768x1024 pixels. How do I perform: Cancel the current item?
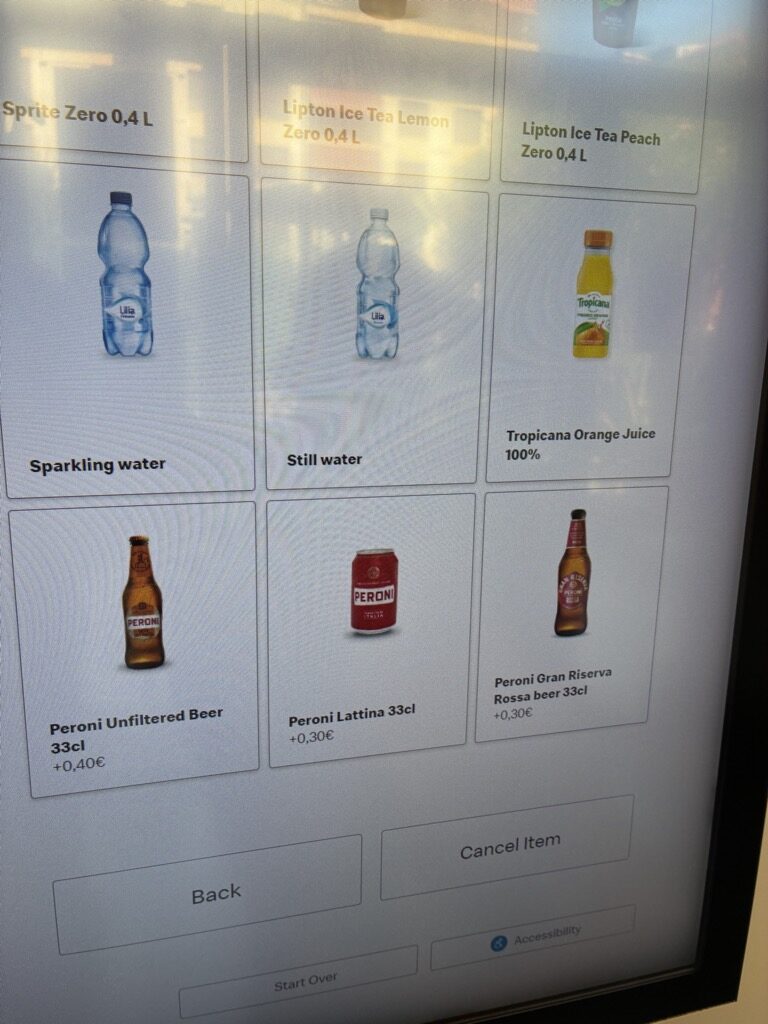point(508,846)
